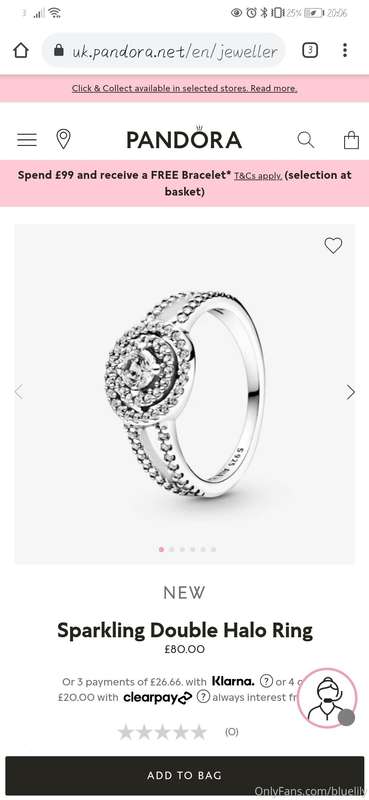
Task: Show next product image arrow
Action: click(351, 392)
